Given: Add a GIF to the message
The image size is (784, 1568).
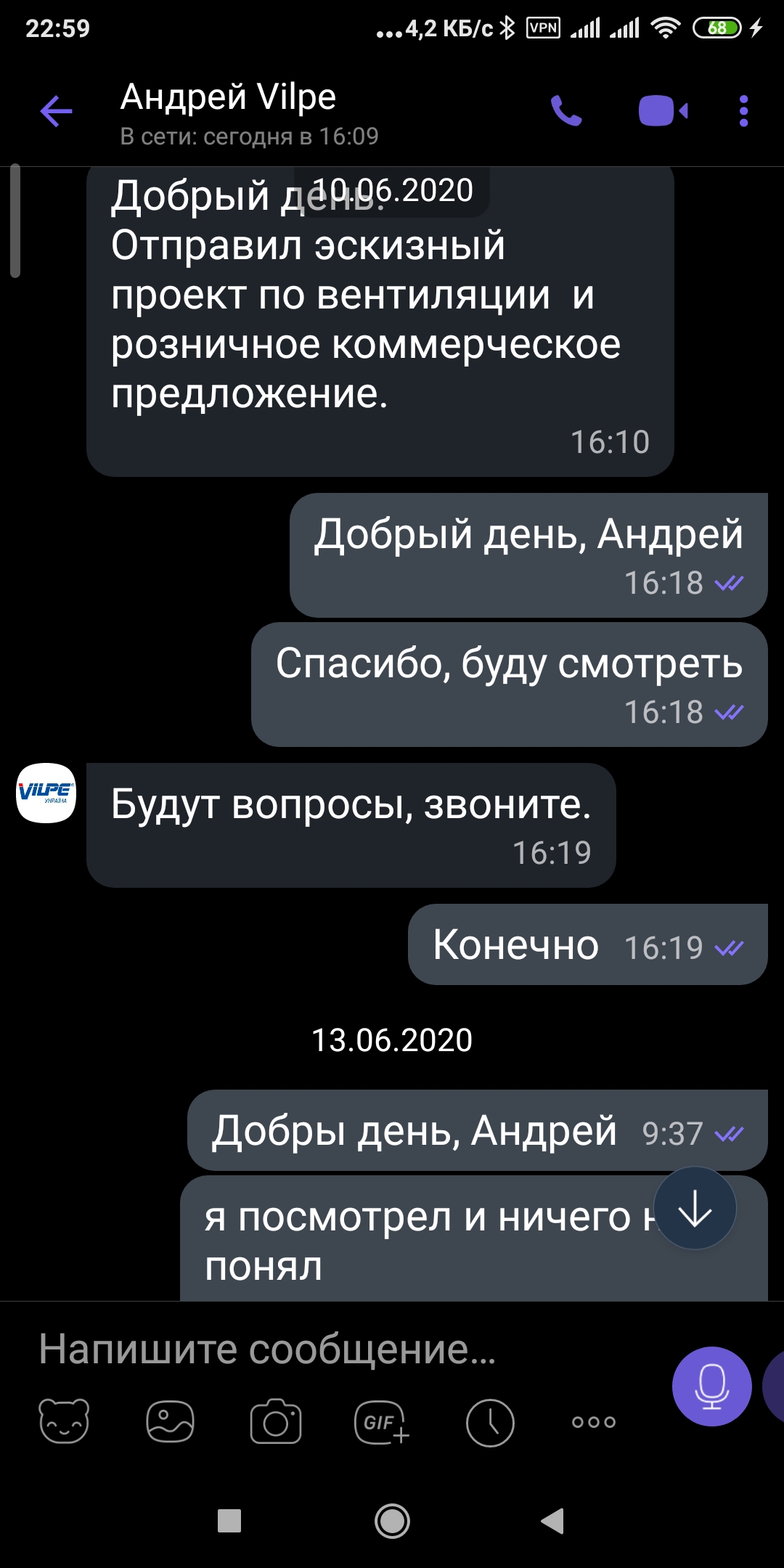Looking at the screenshot, I should (x=381, y=1421).
